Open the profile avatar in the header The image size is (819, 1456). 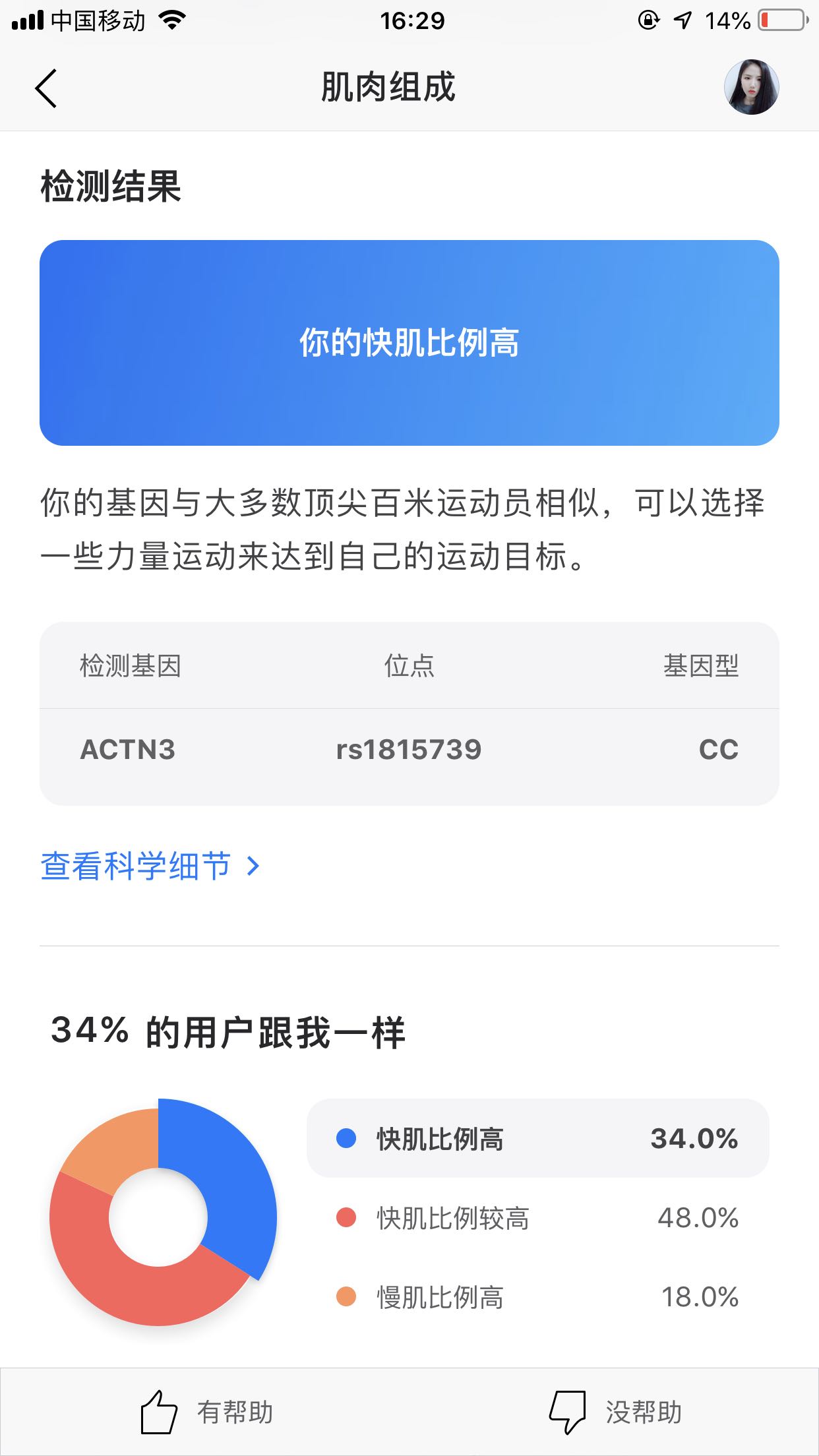(x=751, y=87)
